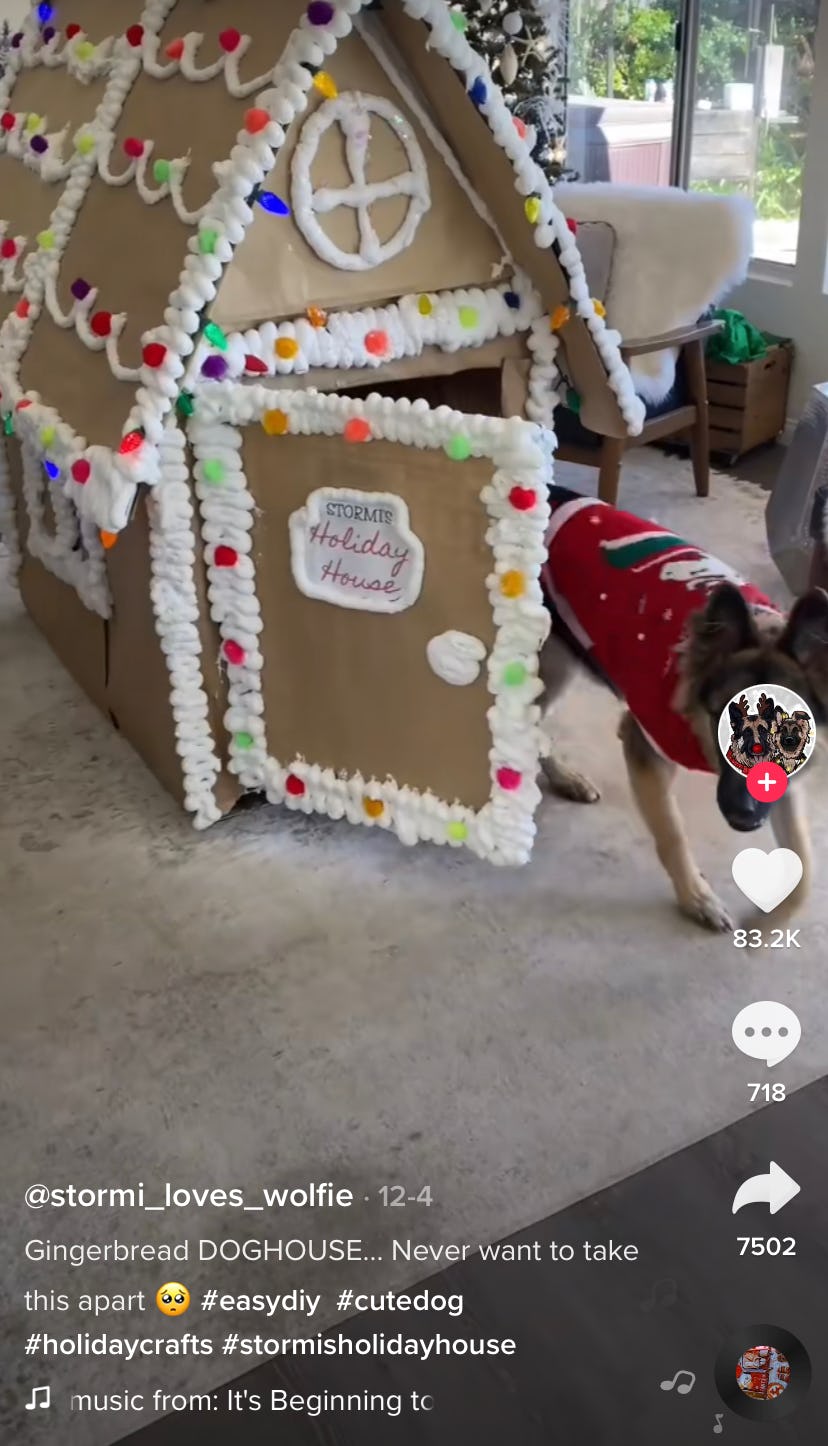Open the comments bubble
828x1446 pixels.
[766, 1034]
